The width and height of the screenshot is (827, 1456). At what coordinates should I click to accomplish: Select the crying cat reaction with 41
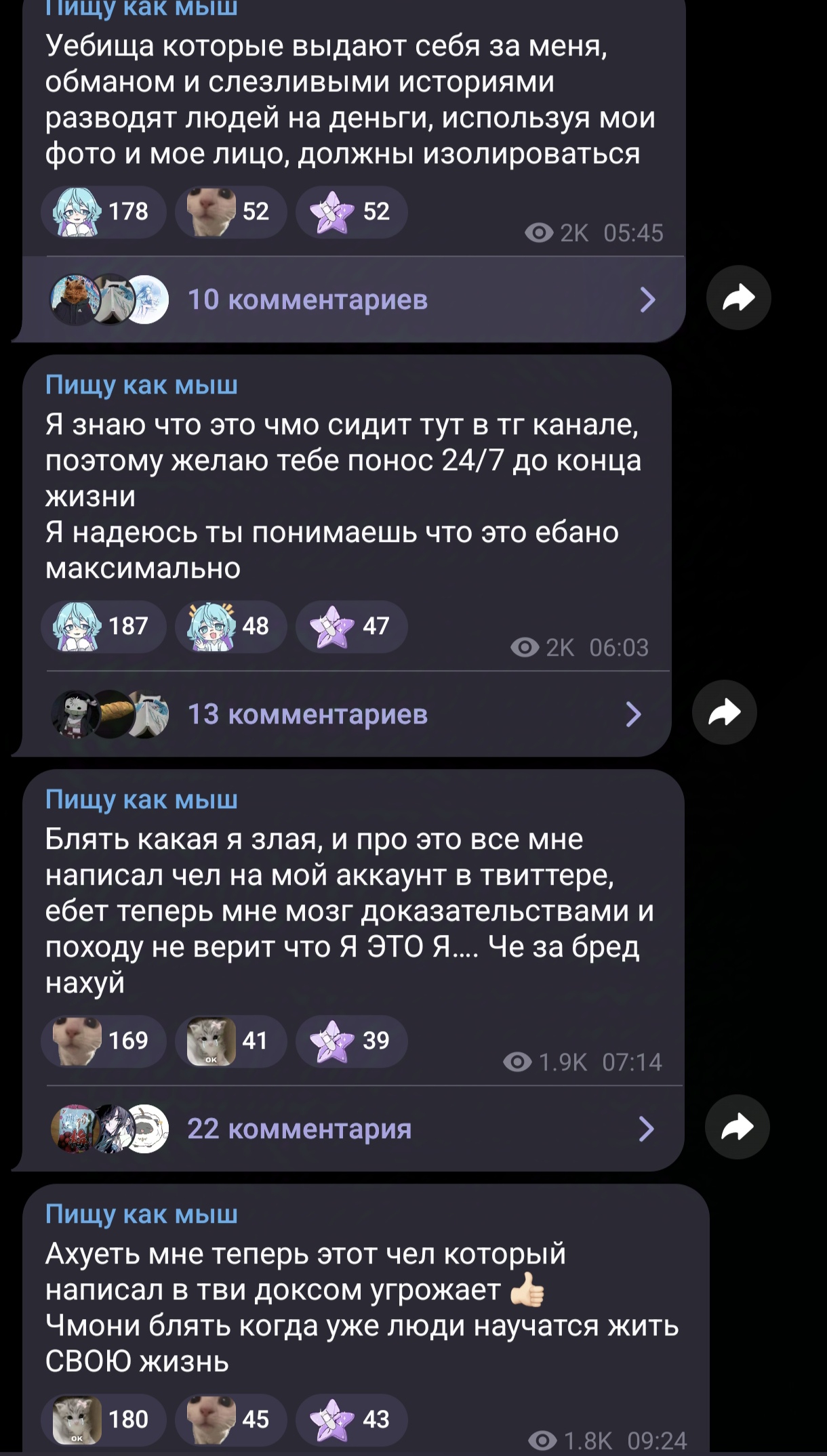(x=230, y=1041)
